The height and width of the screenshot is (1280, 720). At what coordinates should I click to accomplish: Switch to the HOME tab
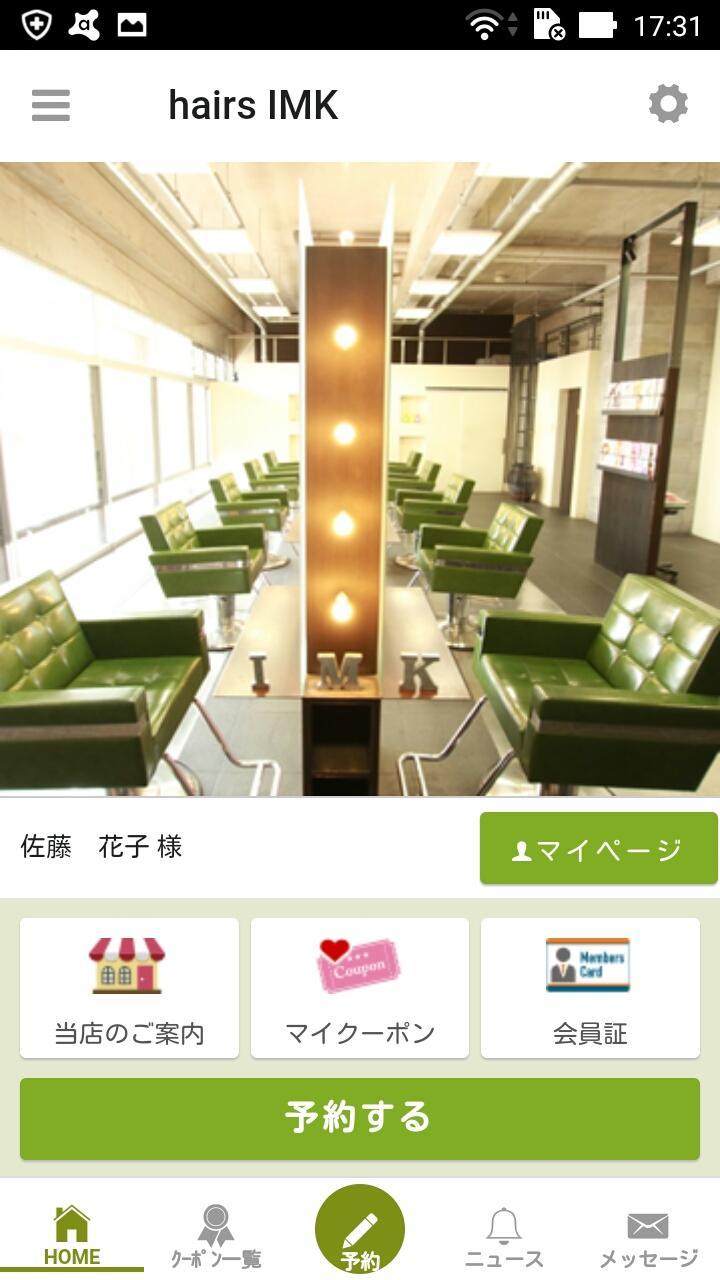point(72,1236)
